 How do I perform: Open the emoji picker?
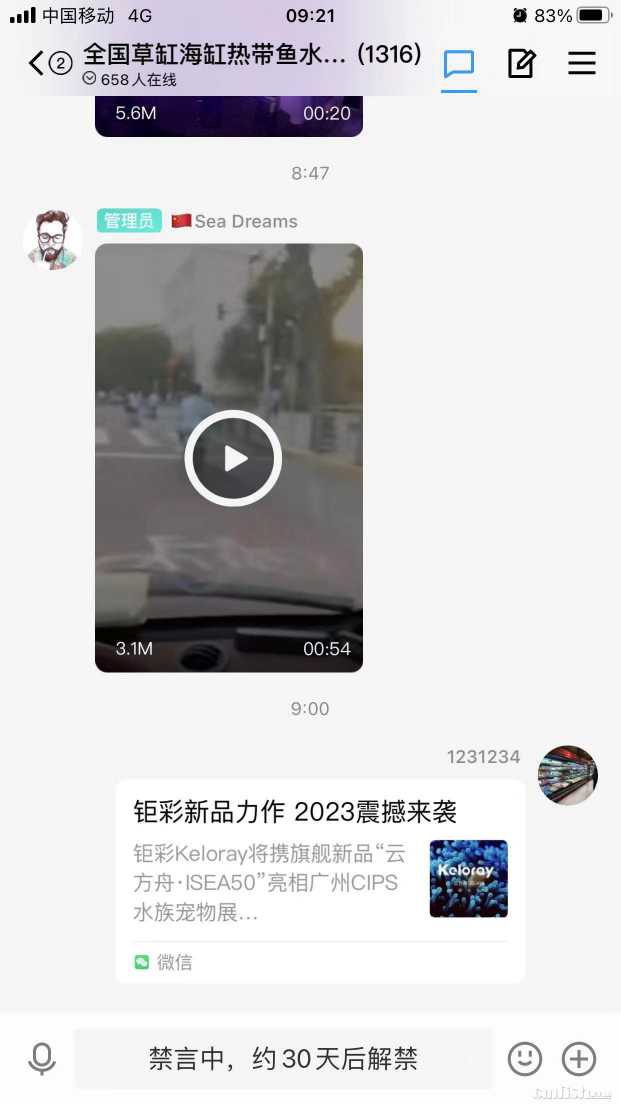click(525, 1058)
